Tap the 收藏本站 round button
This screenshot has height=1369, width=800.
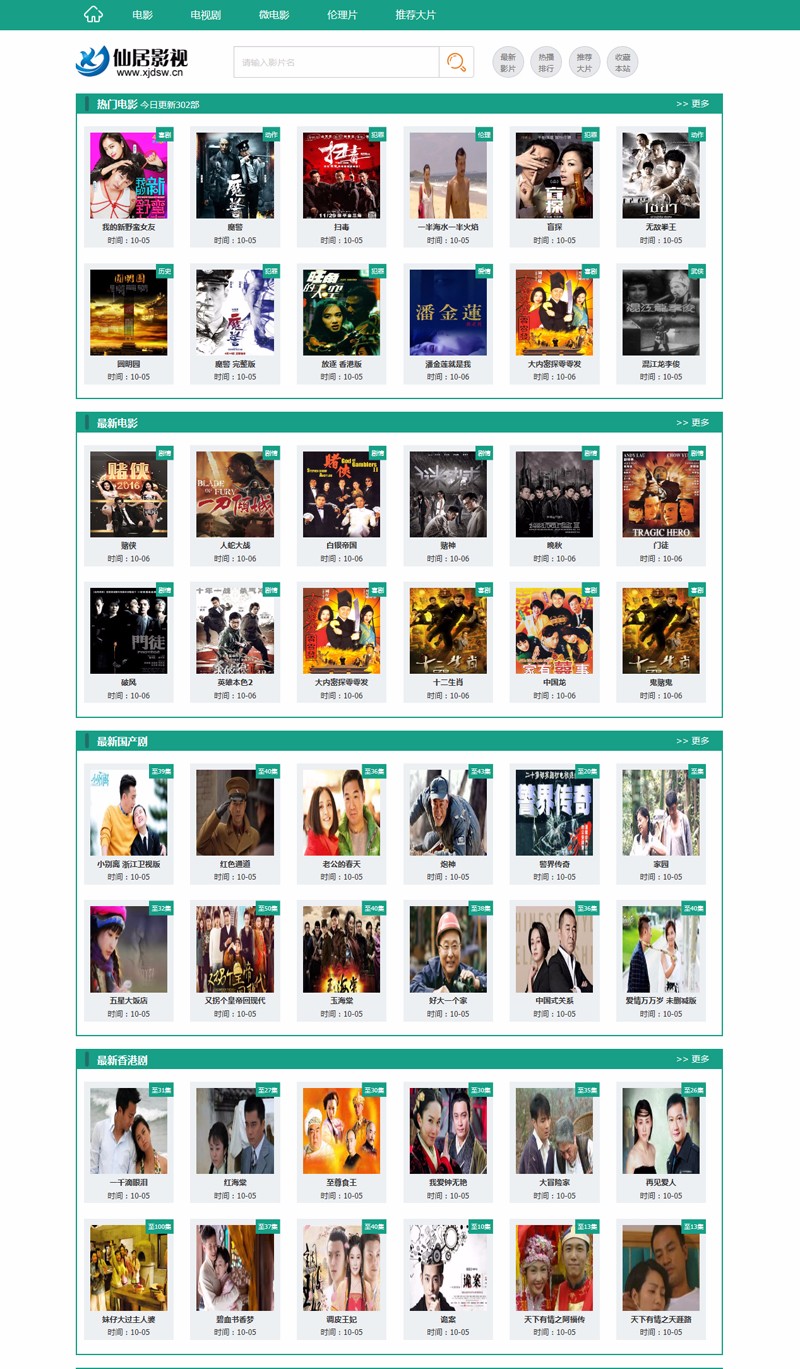click(622, 63)
